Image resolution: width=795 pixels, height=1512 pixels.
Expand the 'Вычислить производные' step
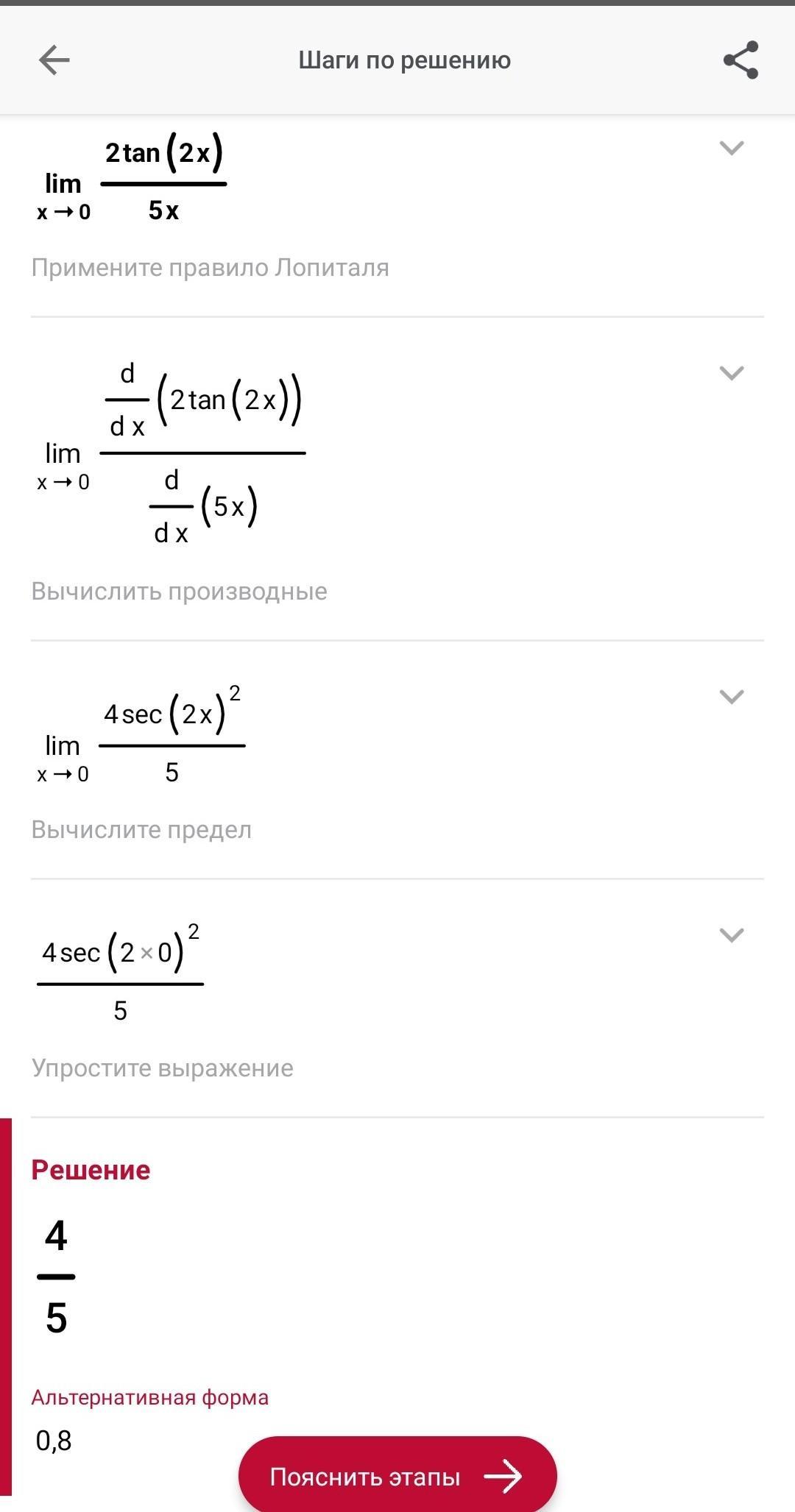pos(731,373)
